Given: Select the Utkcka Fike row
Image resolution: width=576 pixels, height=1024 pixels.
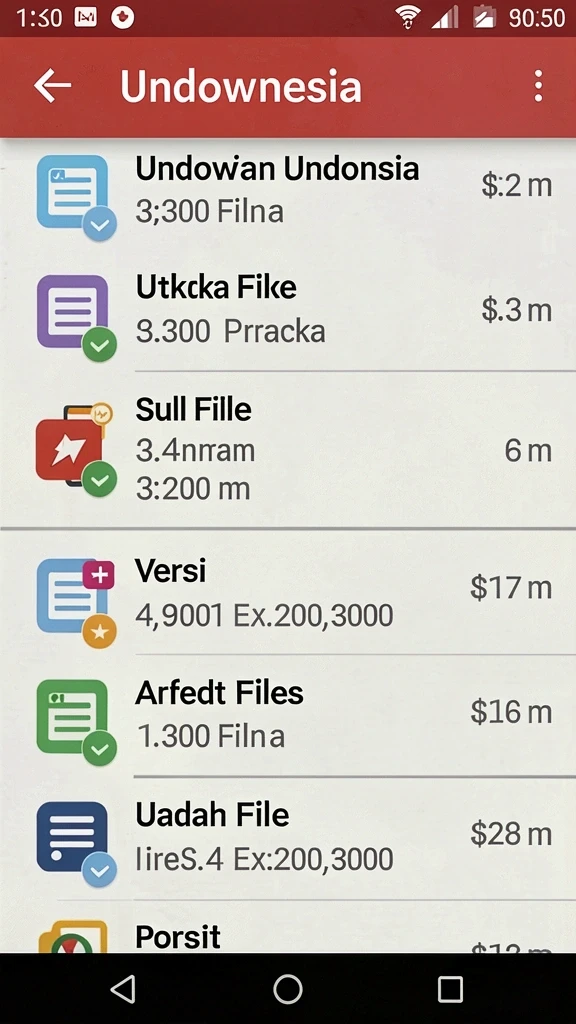Looking at the screenshot, I should pos(288,311).
